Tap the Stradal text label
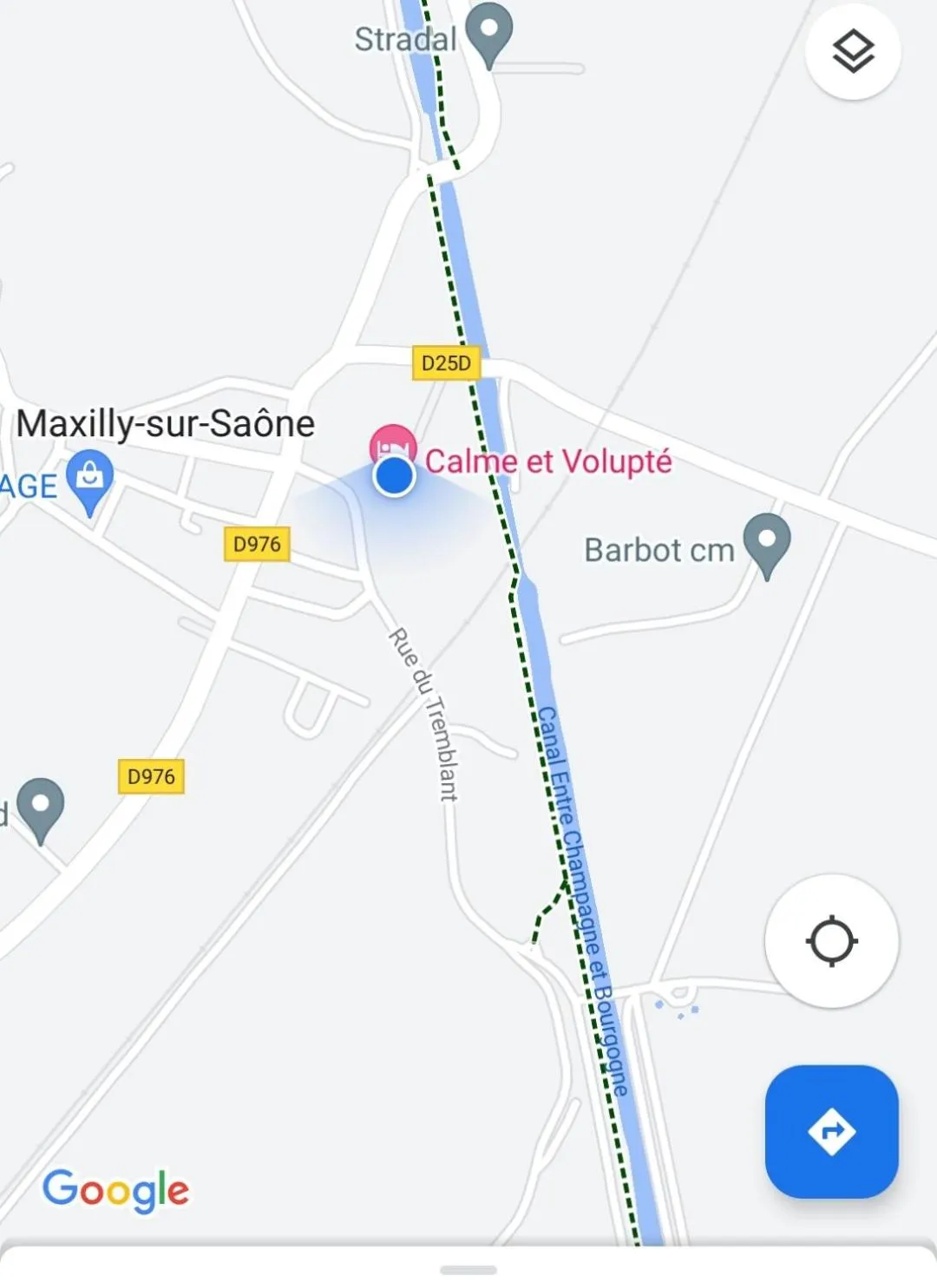937x1288 pixels. pos(407,39)
